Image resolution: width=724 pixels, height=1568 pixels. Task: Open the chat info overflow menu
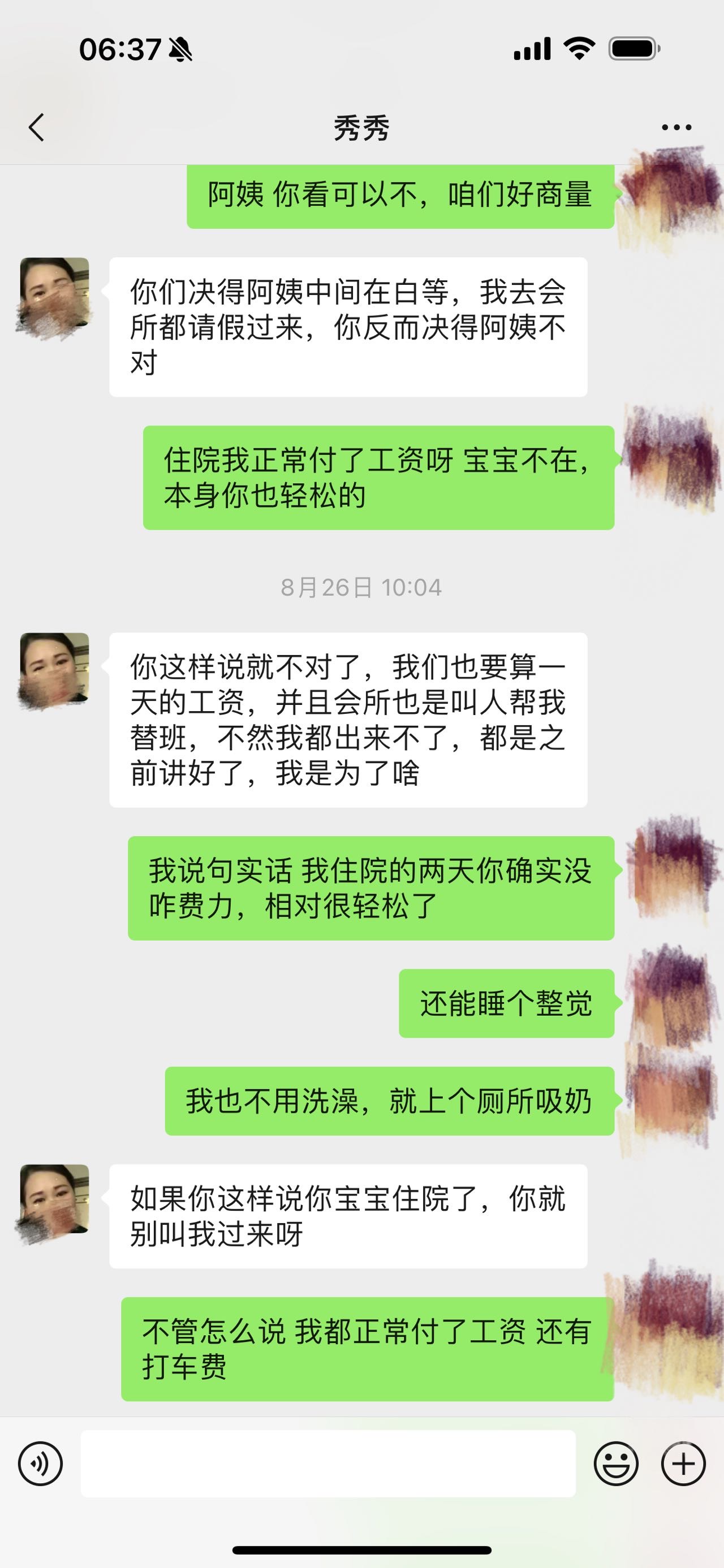pos(676,127)
